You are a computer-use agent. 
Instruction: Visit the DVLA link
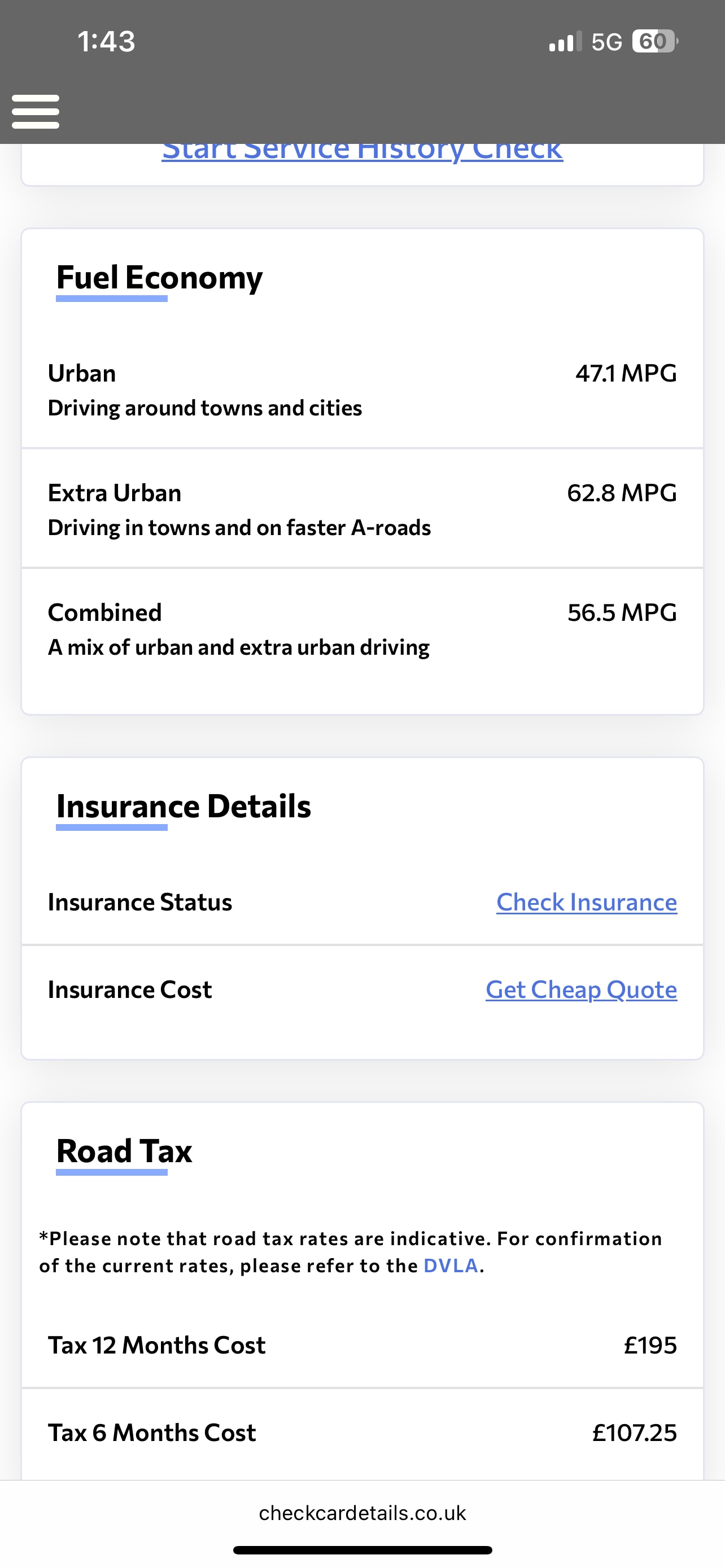[x=451, y=1266]
